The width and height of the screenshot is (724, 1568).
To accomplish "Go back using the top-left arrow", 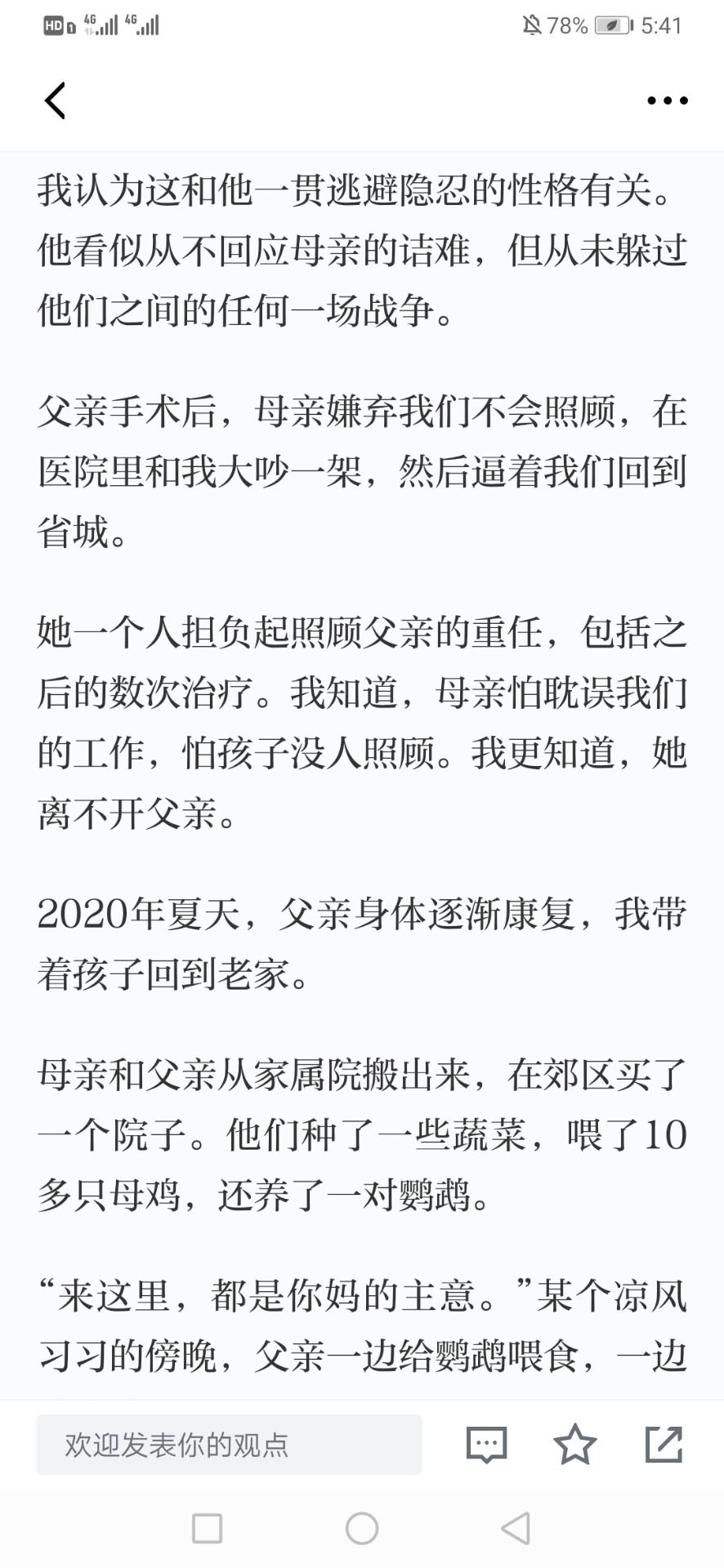I will tap(55, 100).
